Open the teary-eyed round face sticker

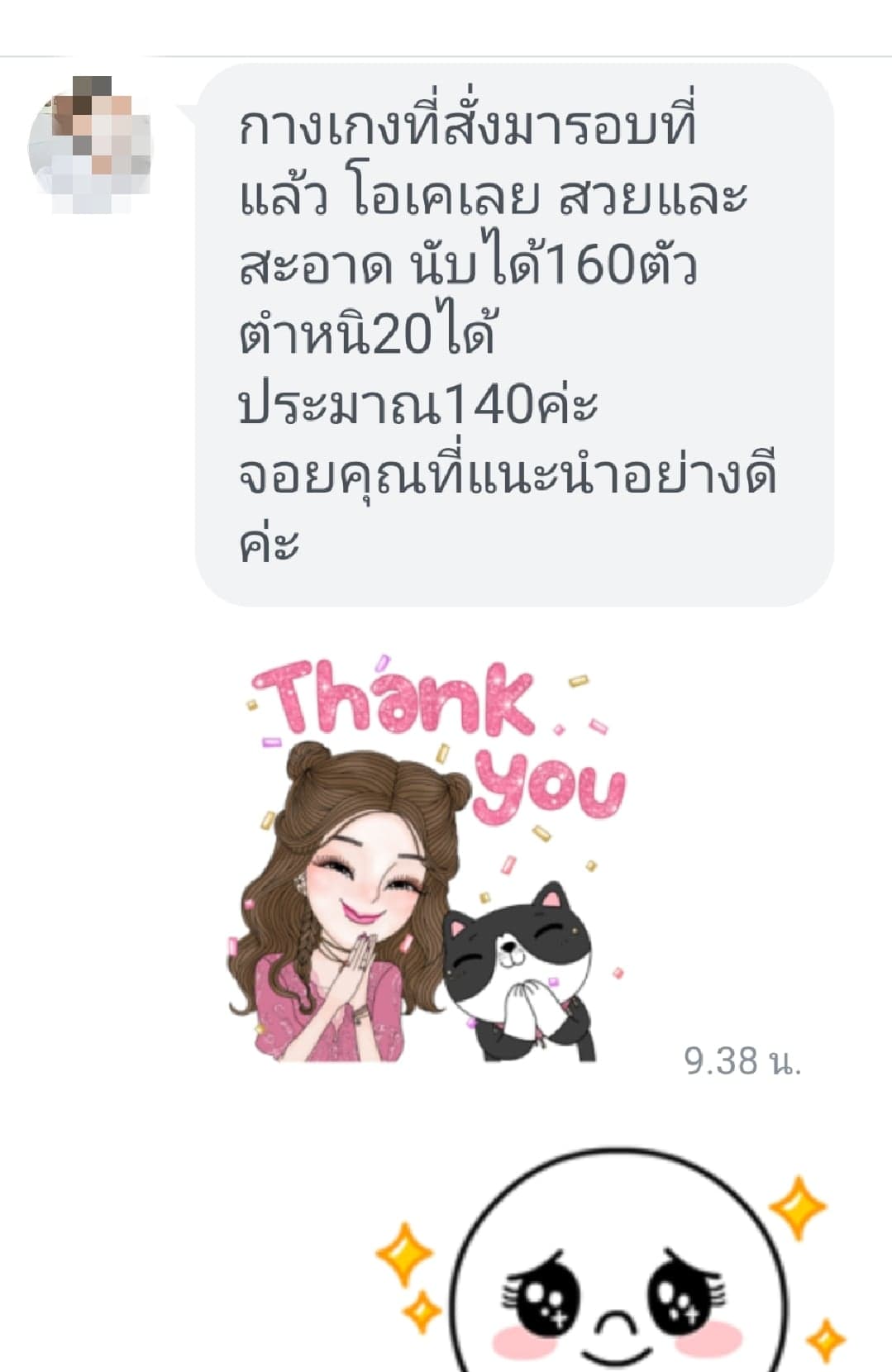click(616, 1273)
